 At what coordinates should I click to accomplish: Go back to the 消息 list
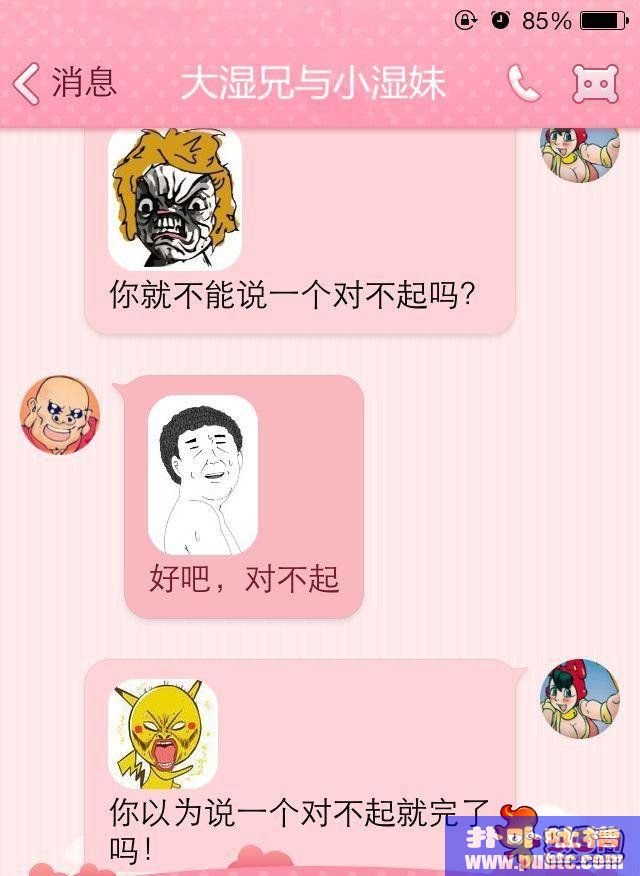(x=65, y=83)
